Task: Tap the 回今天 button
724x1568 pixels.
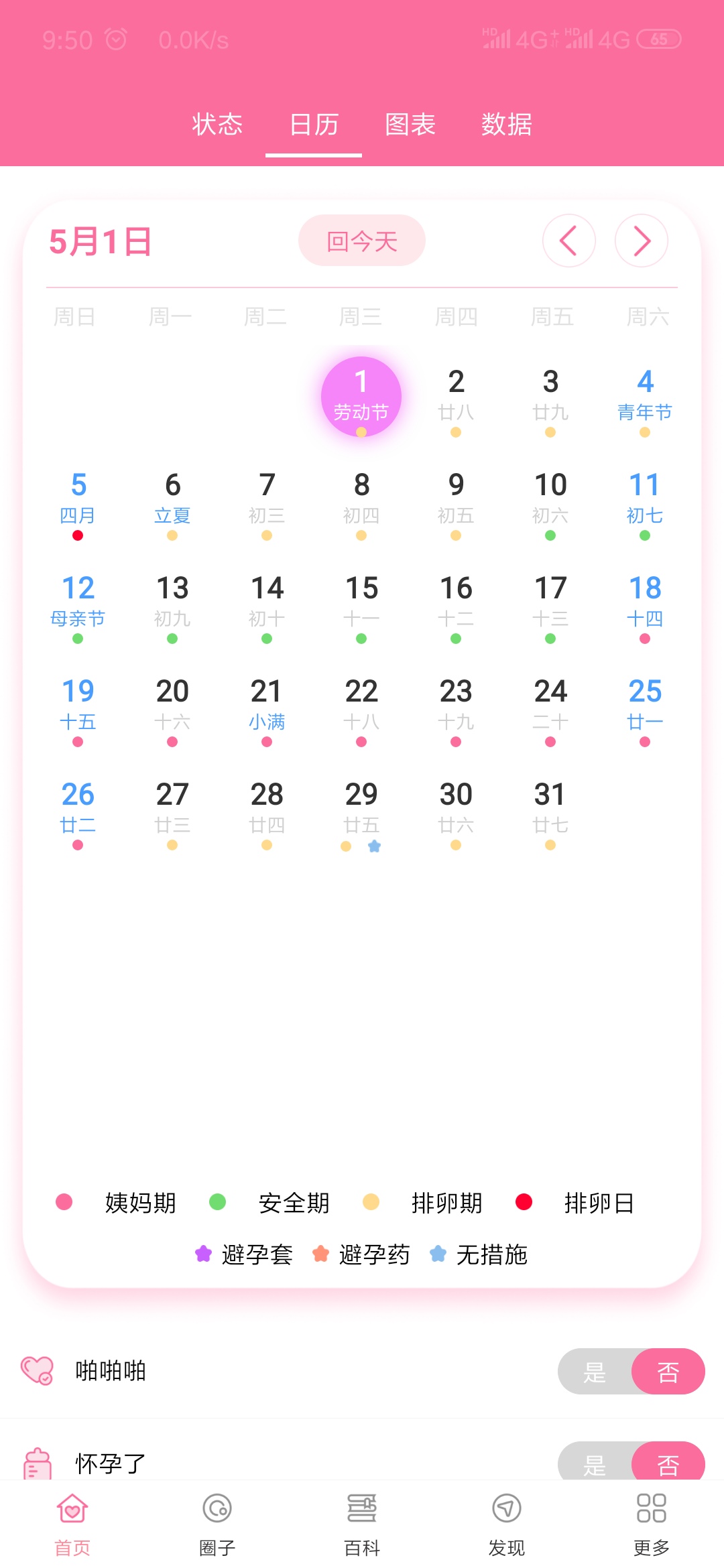Action: [362, 241]
